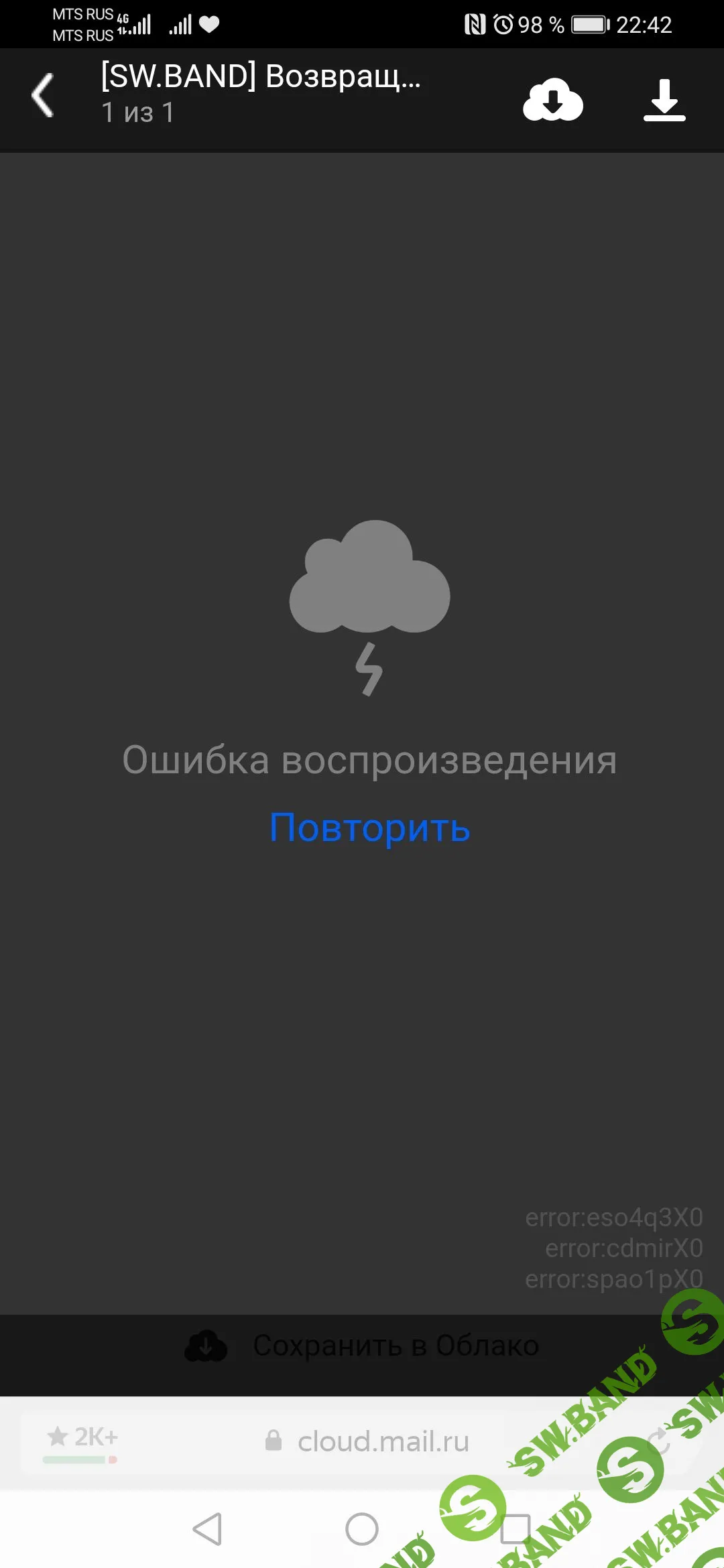The width and height of the screenshot is (724, 1568).
Task: Tap Повторить to retry playback
Action: click(369, 828)
